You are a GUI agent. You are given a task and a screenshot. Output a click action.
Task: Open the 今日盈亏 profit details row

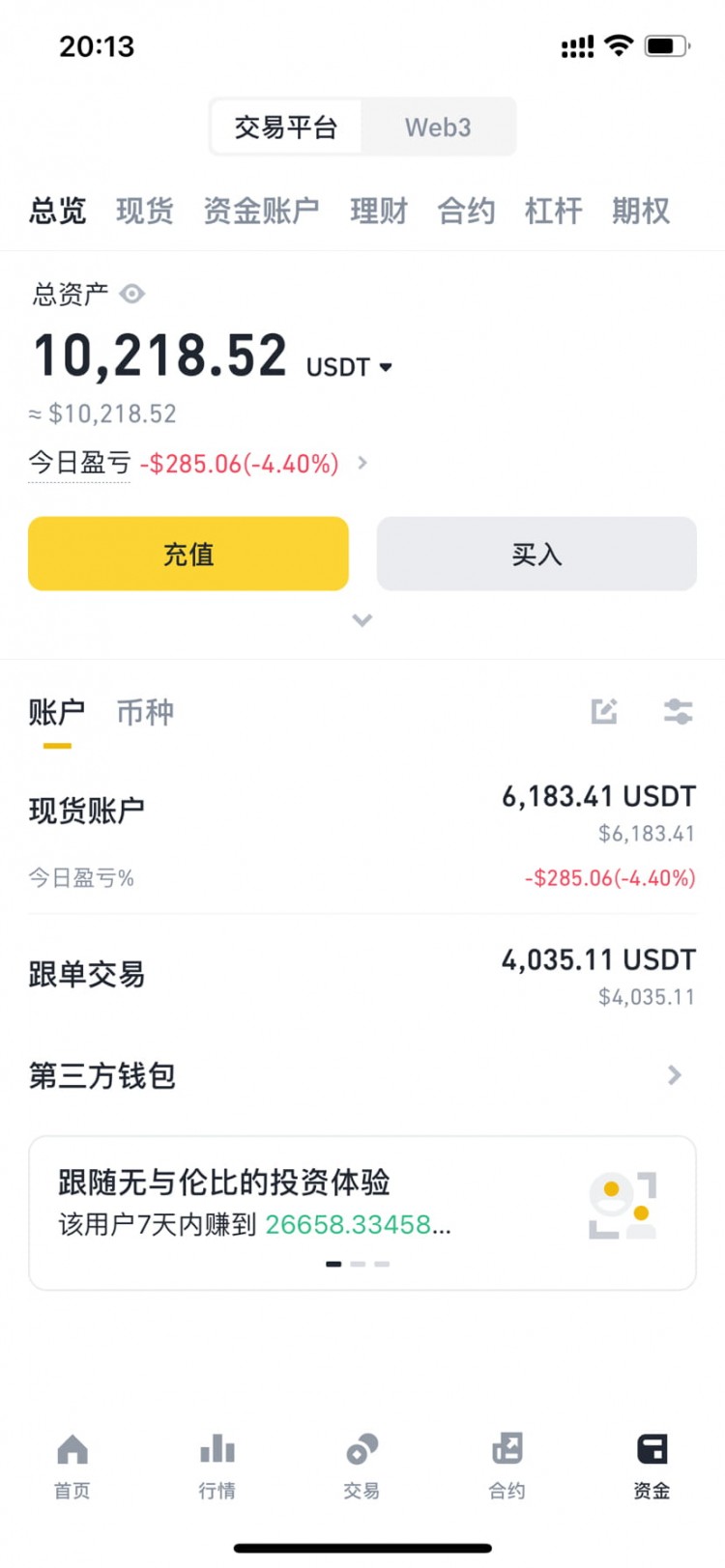[193, 464]
